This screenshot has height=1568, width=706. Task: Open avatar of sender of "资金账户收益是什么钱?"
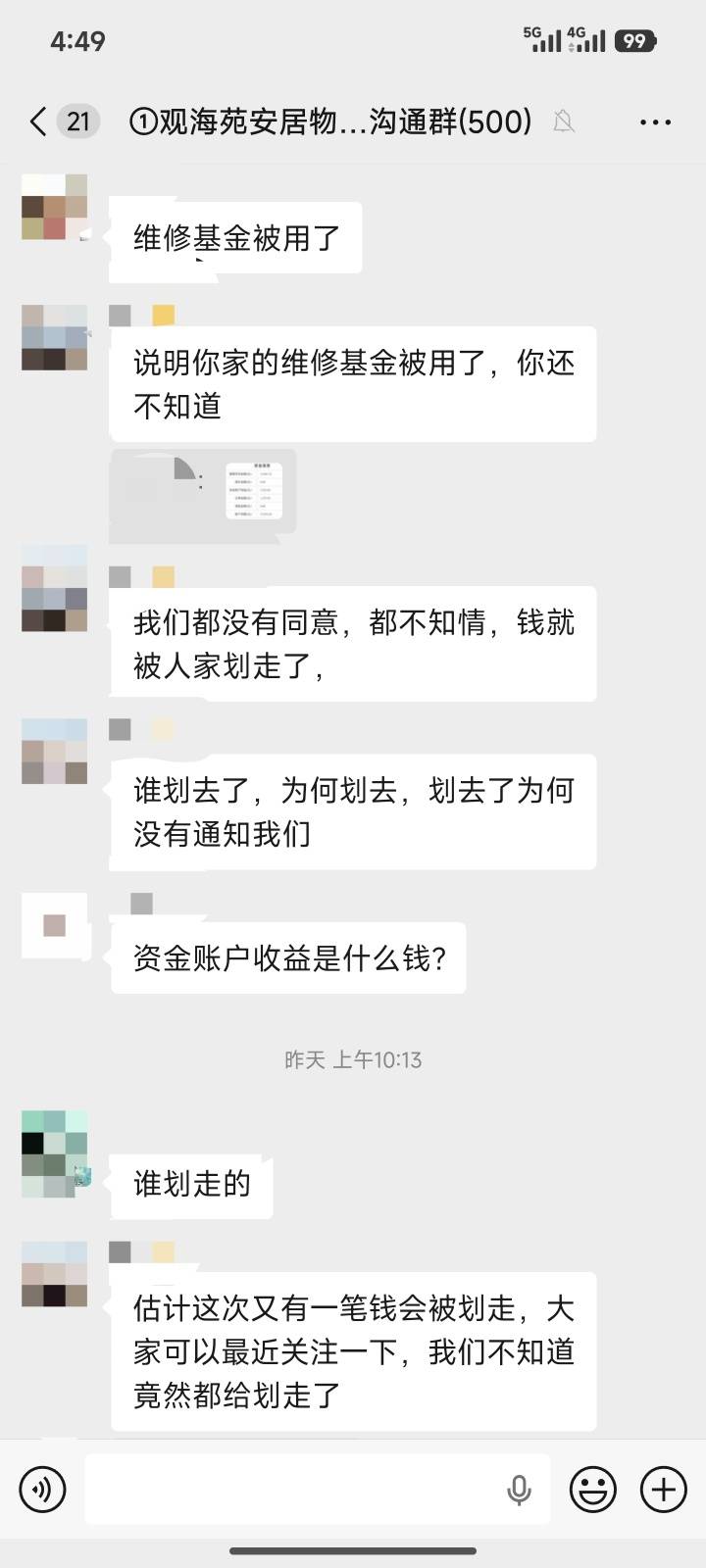55,925
